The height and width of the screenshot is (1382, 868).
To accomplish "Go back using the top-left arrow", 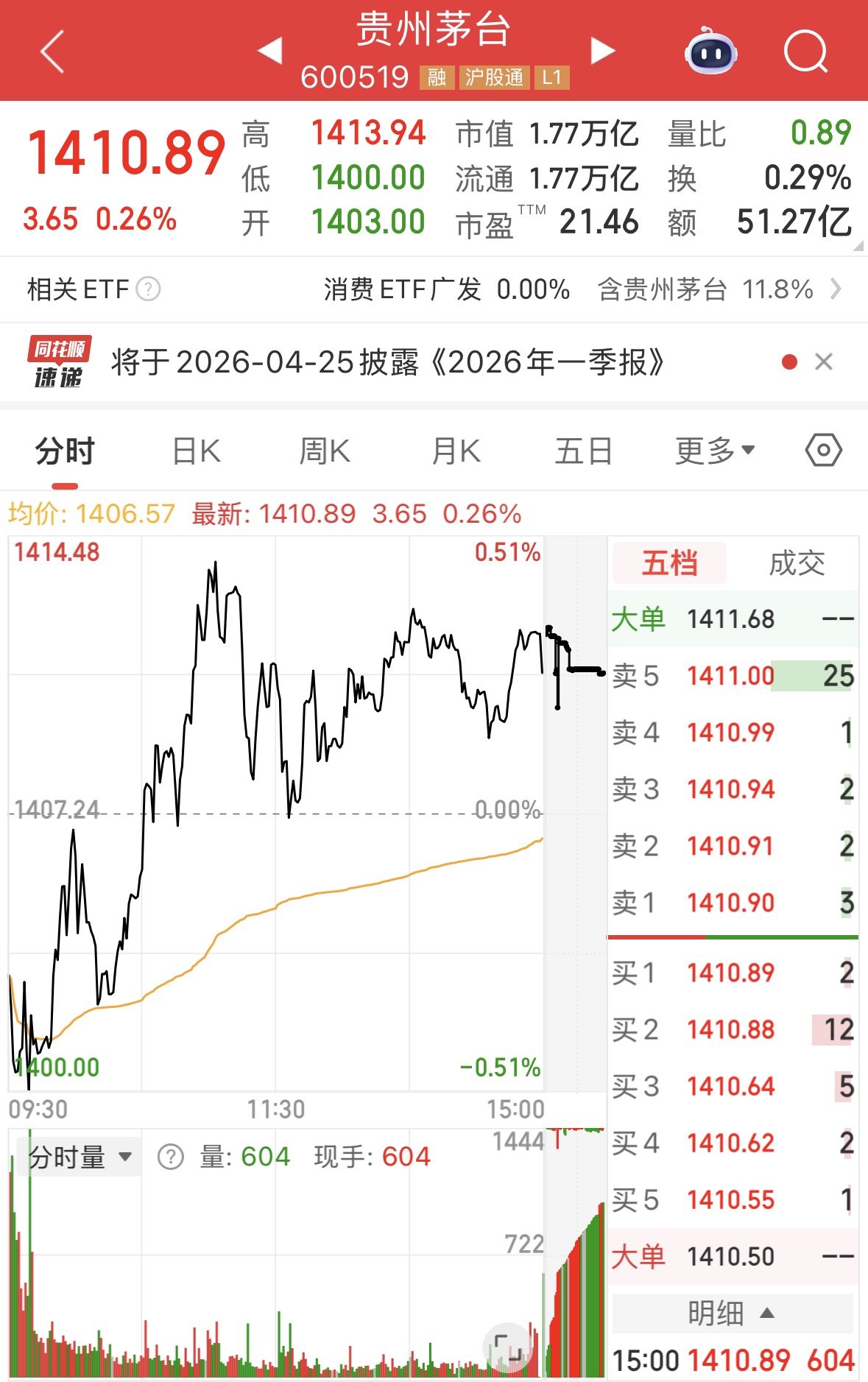I will coord(53,52).
